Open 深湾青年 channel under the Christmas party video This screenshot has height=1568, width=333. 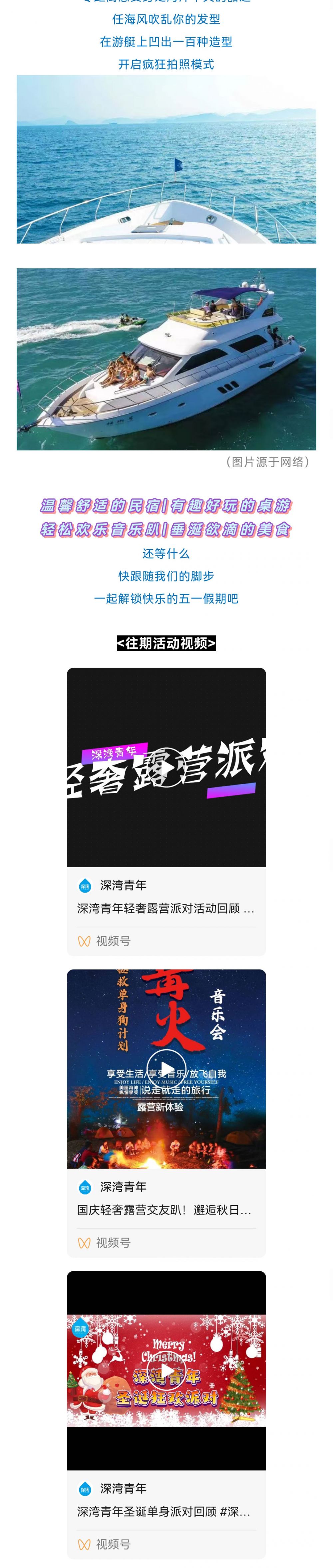(123, 1488)
